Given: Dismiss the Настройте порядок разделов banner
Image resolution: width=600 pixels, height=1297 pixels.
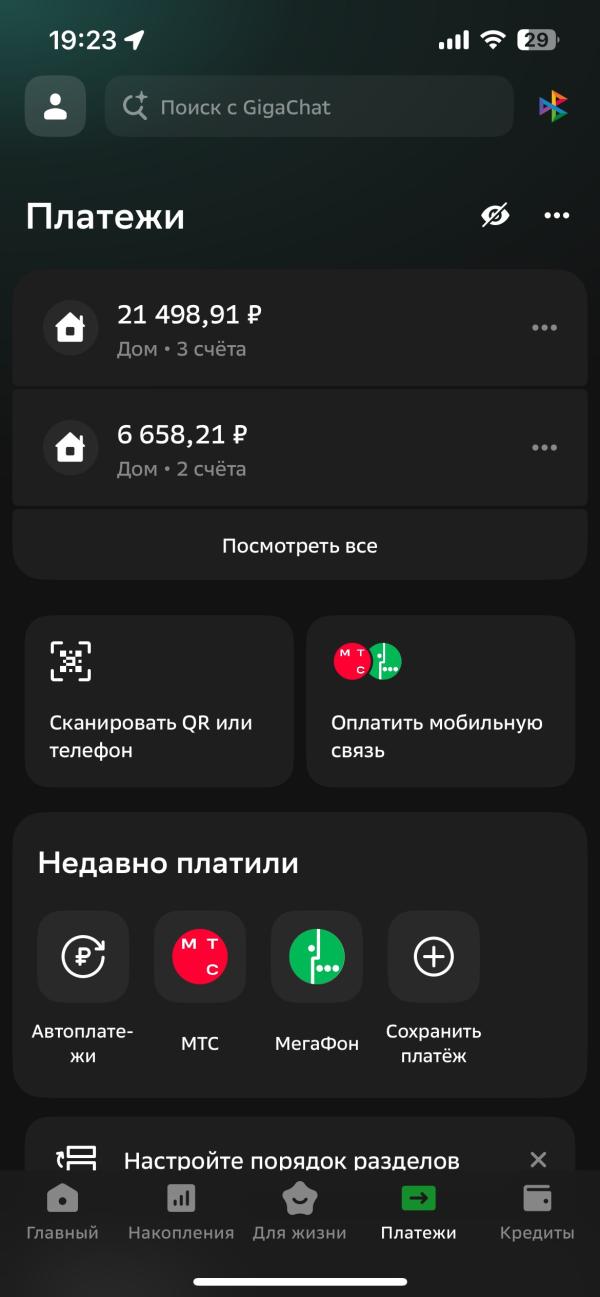Looking at the screenshot, I should coord(538,1160).
